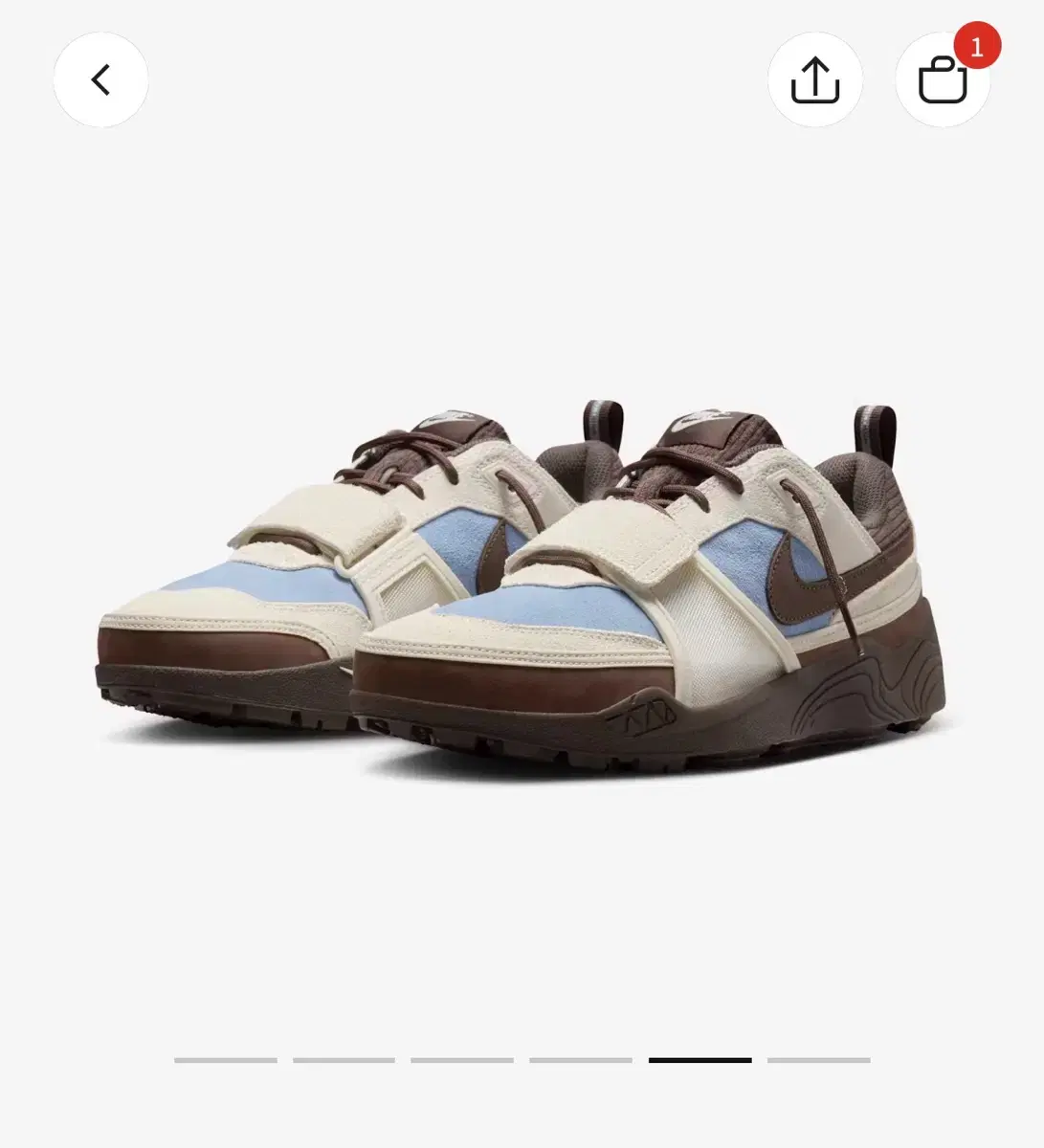This screenshot has width=1044, height=1148.
Task: Jump to the third image indicator
Action: pos(464,1060)
